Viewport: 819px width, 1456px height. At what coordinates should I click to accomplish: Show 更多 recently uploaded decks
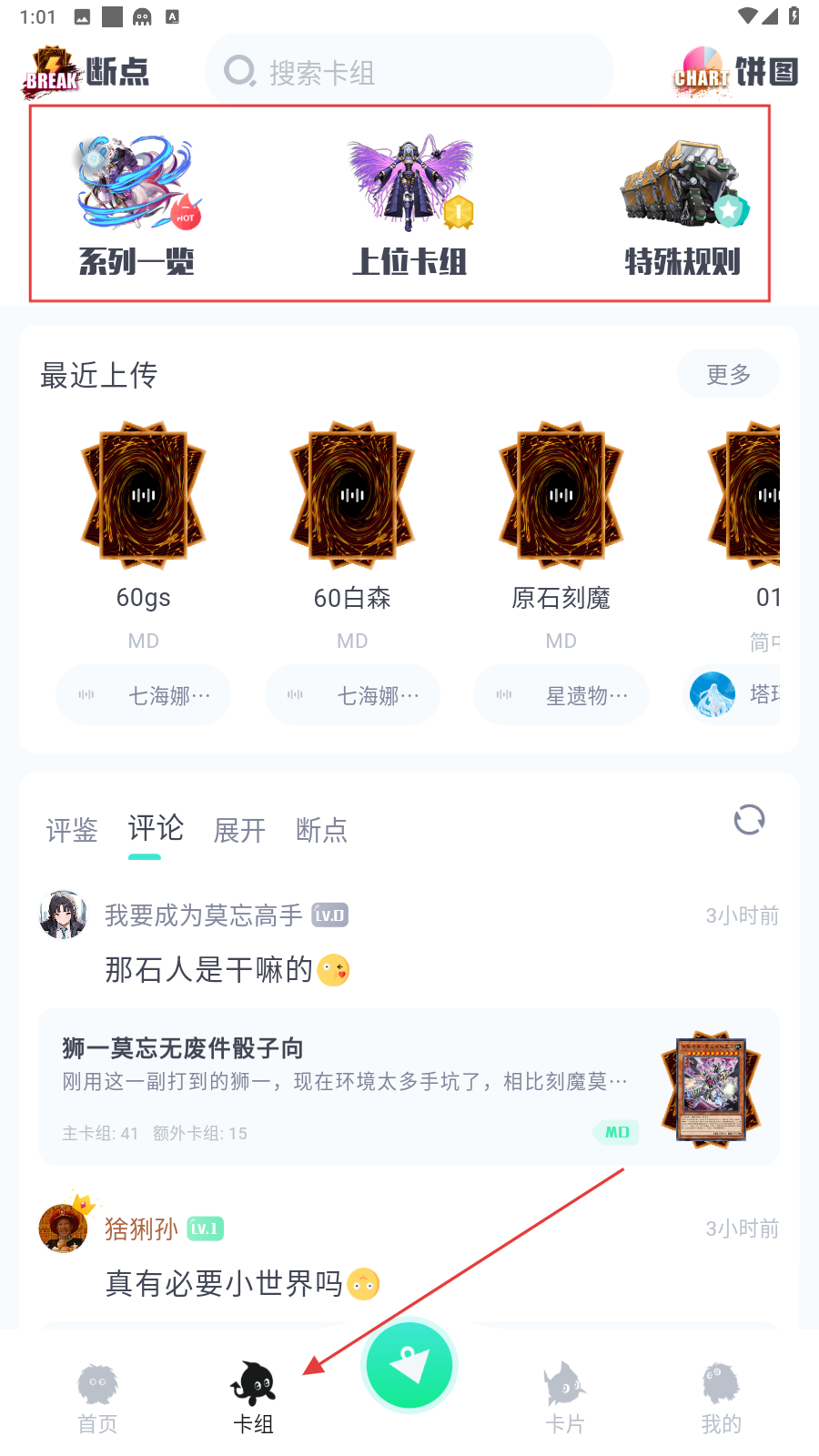[728, 374]
